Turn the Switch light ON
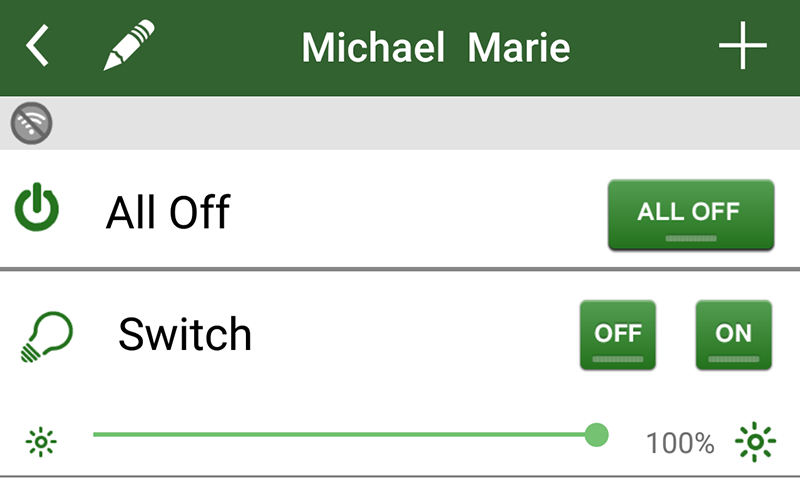This screenshot has height=479, width=800. click(x=733, y=335)
